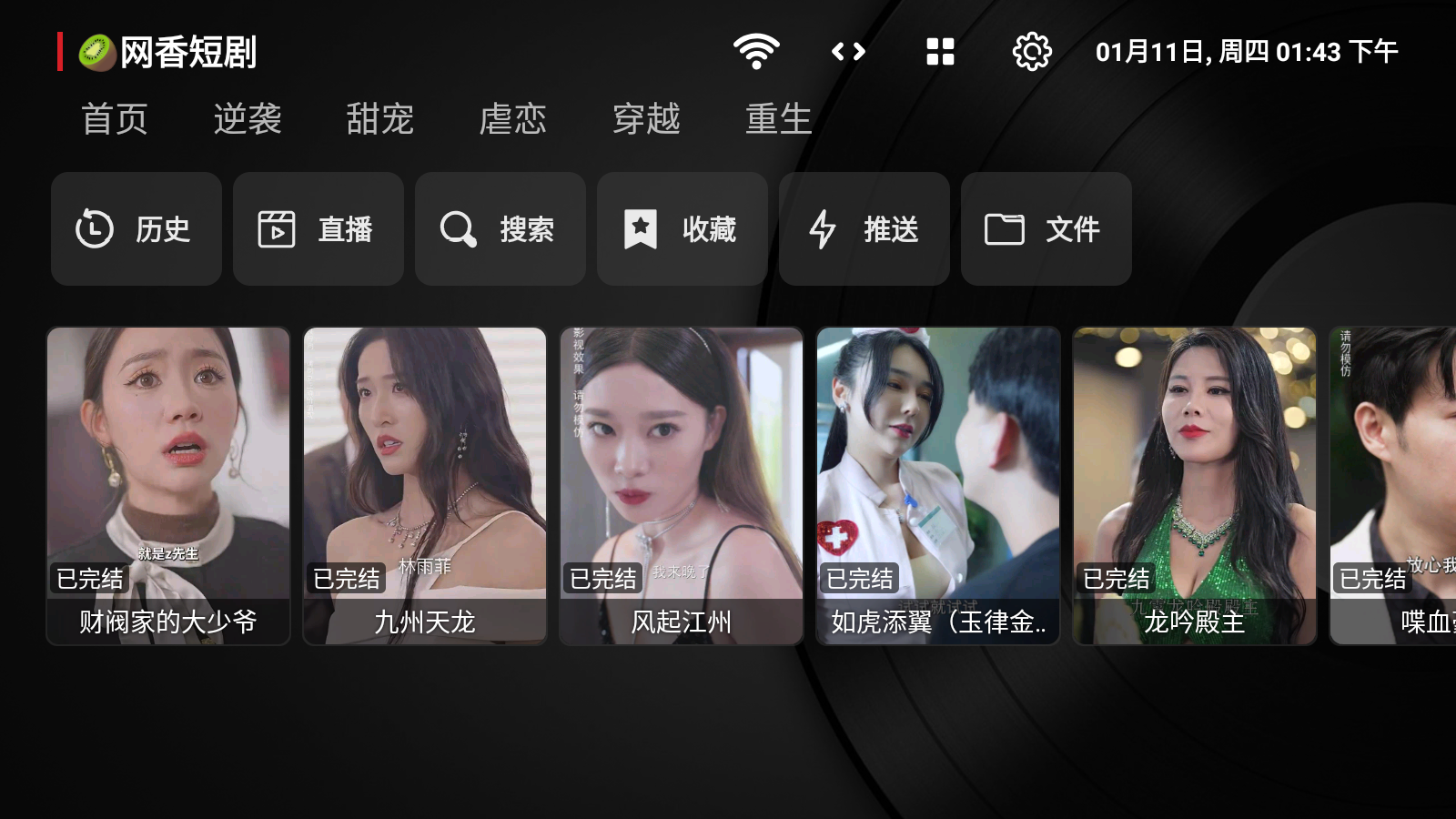Screen dimensions: 1456x819
Task: Go to the 穿越 tab
Action: click(x=646, y=119)
